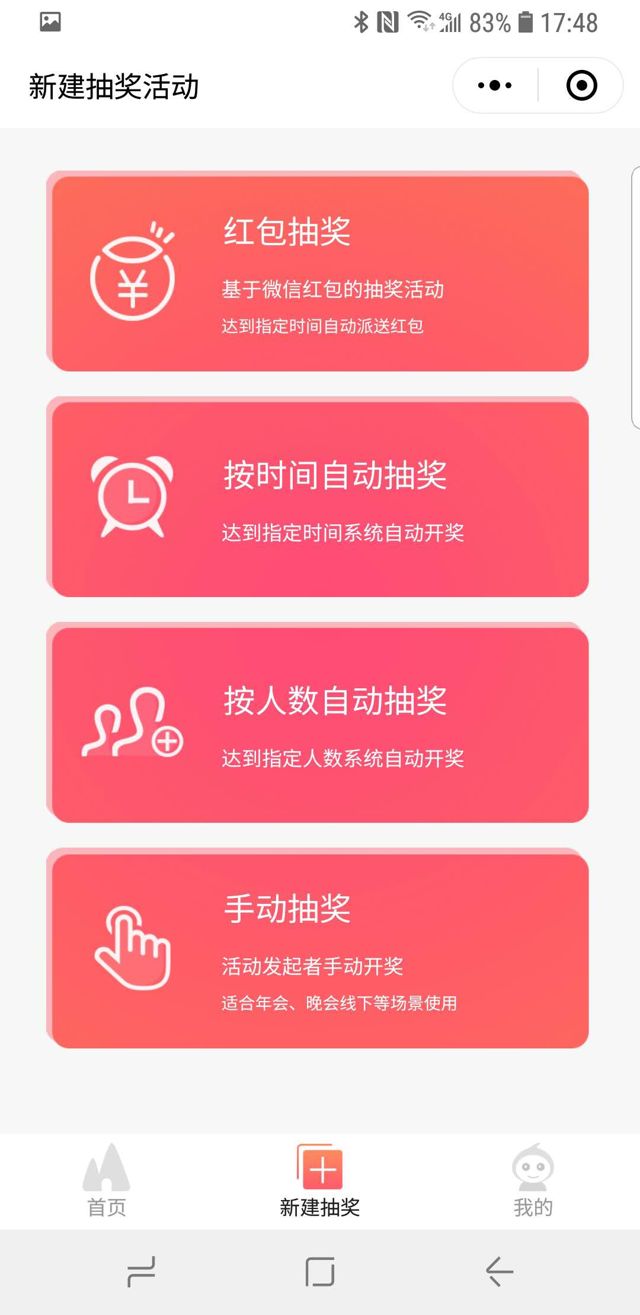Switch to the 首页 tab
The height and width of the screenshot is (1315, 640).
pyautogui.click(x=107, y=1181)
